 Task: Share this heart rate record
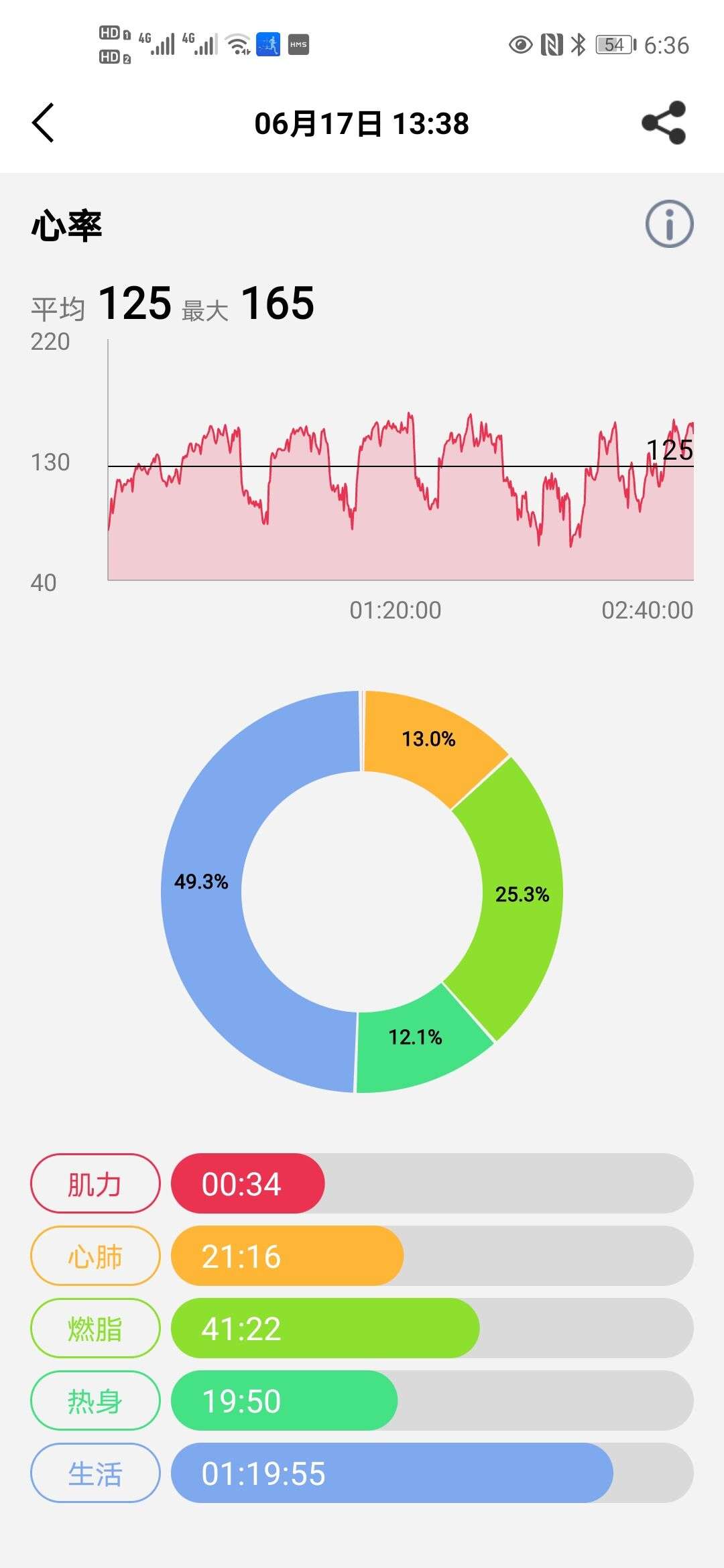click(x=664, y=123)
